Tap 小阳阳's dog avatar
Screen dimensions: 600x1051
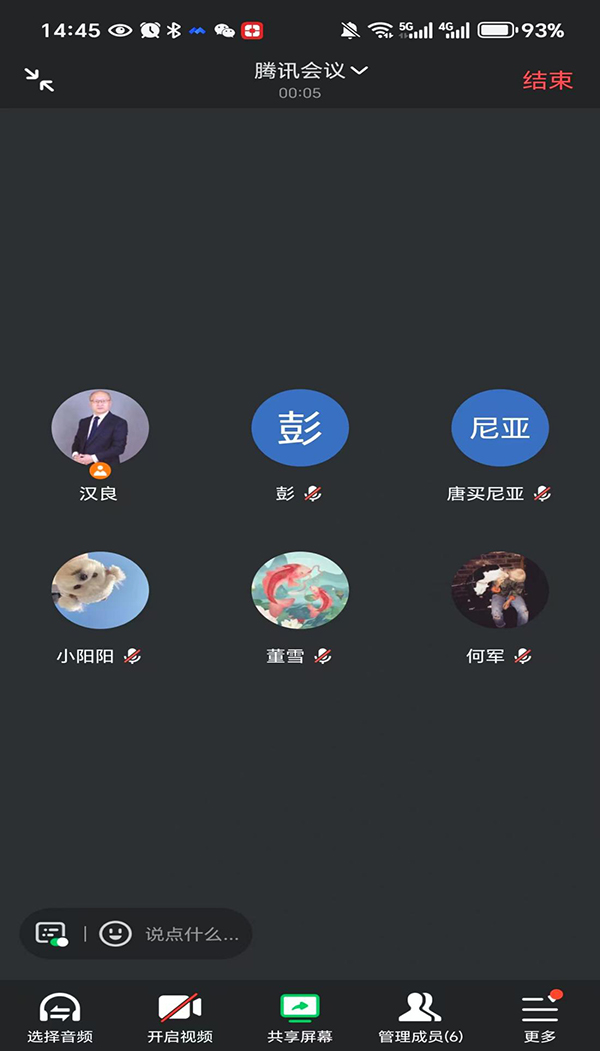click(100, 590)
